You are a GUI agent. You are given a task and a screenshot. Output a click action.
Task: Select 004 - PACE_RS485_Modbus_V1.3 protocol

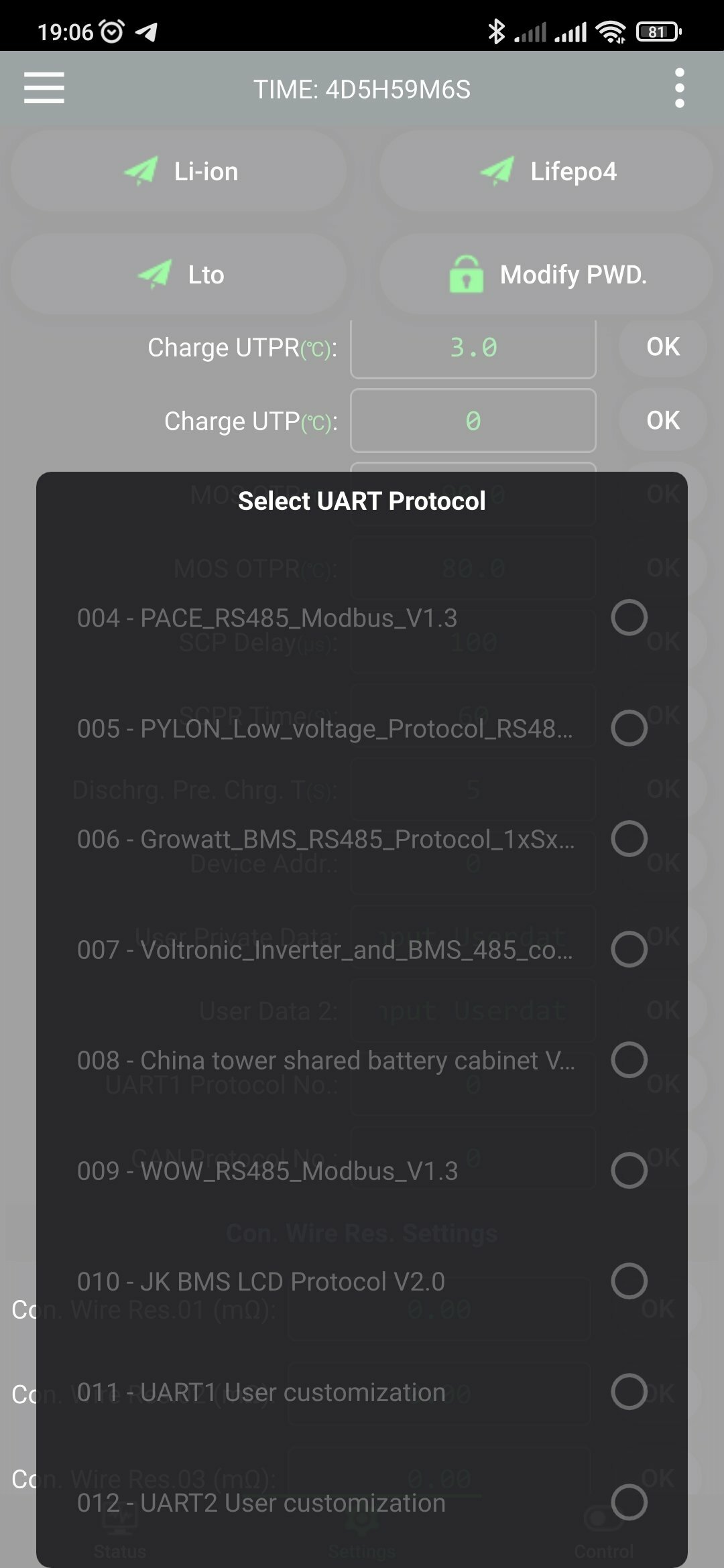(x=362, y=618)
